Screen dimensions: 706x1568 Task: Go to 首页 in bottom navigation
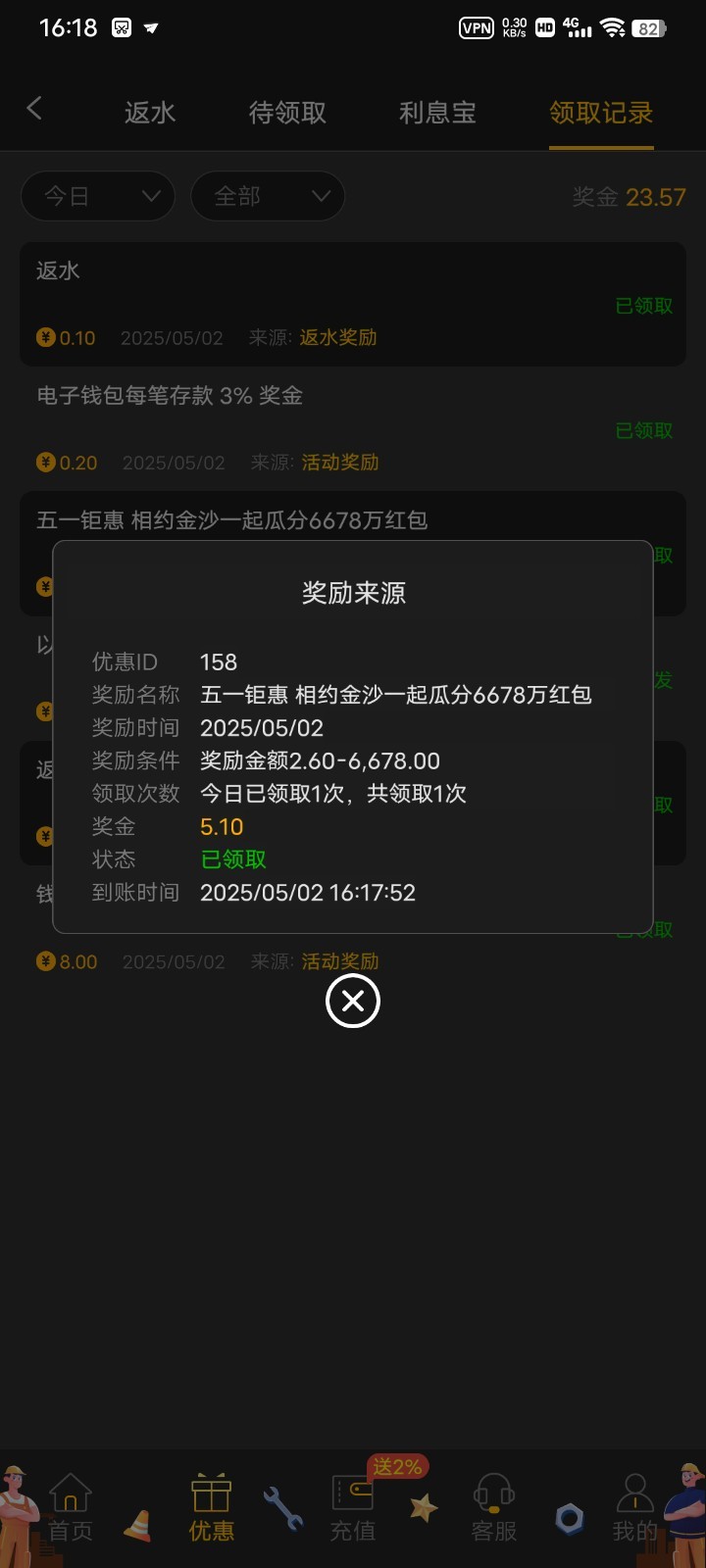[71, 1509]
